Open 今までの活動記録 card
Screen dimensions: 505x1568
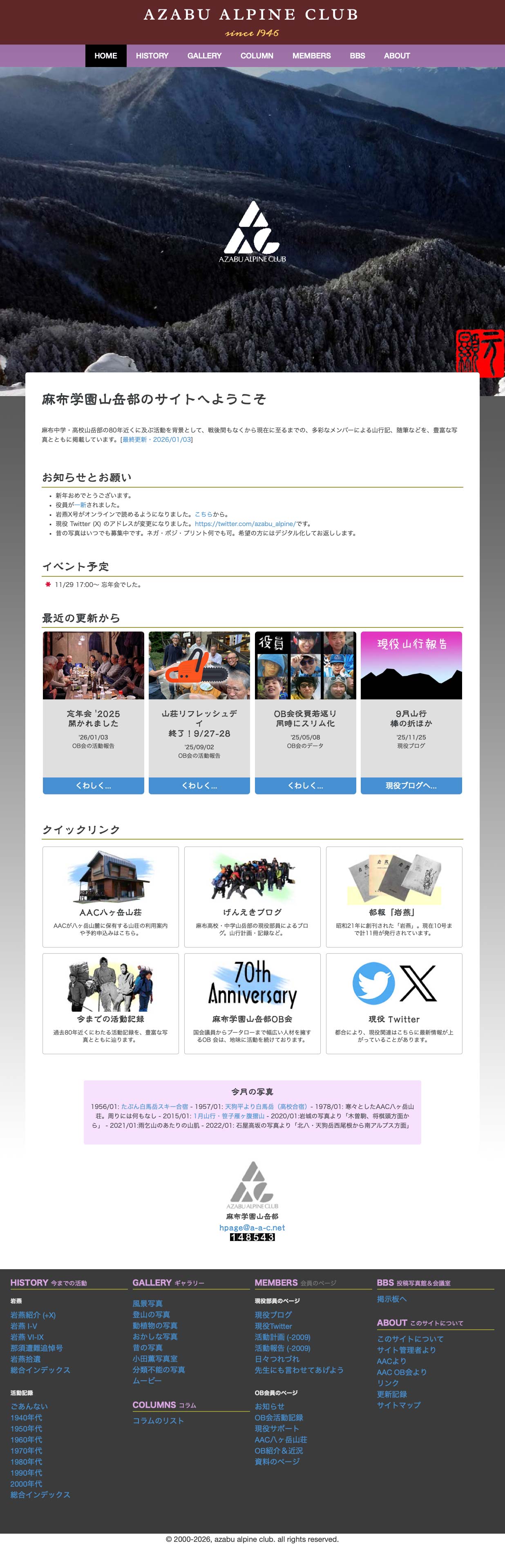[x=111, y=1003]
